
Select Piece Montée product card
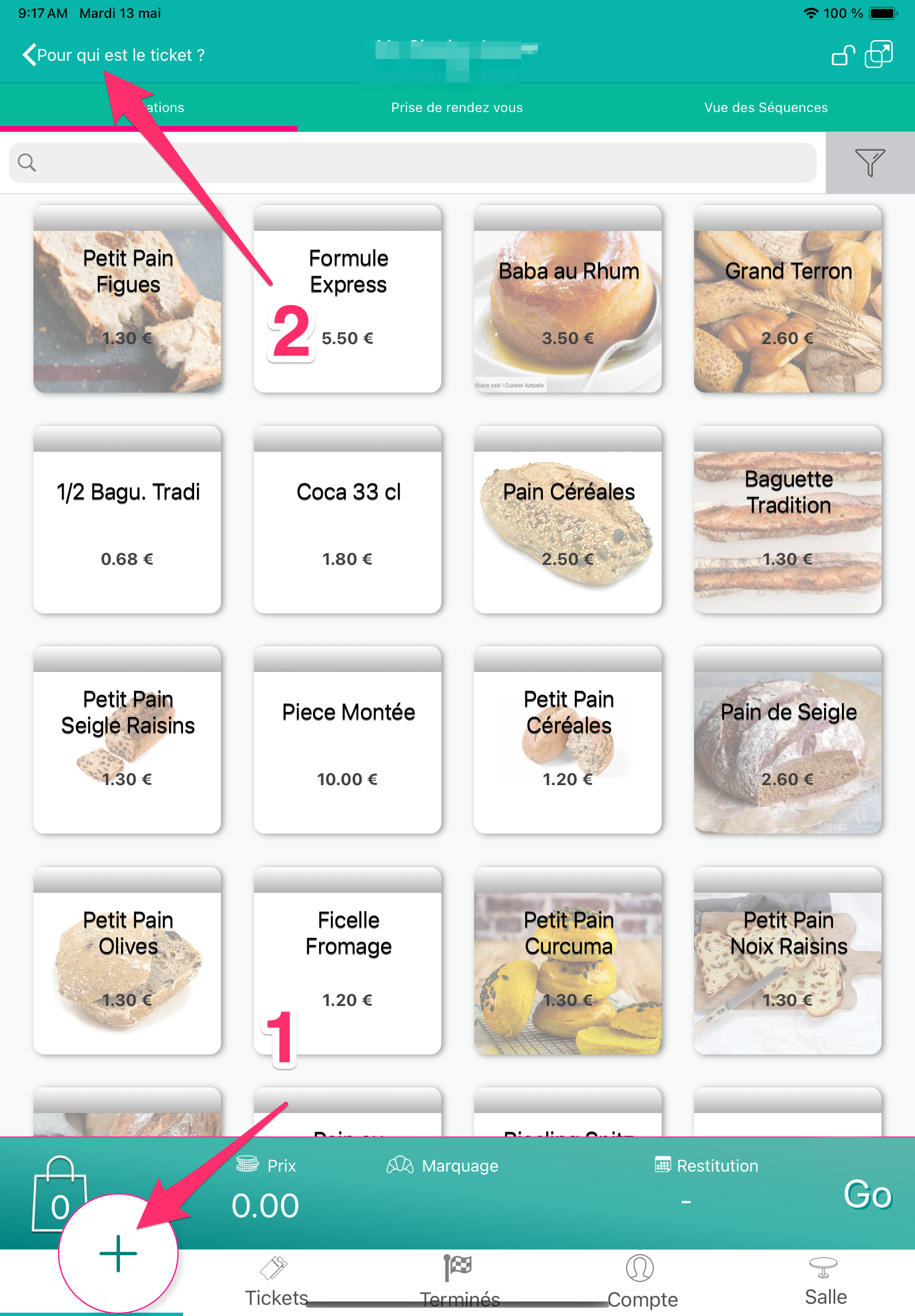tap(348, 740)
